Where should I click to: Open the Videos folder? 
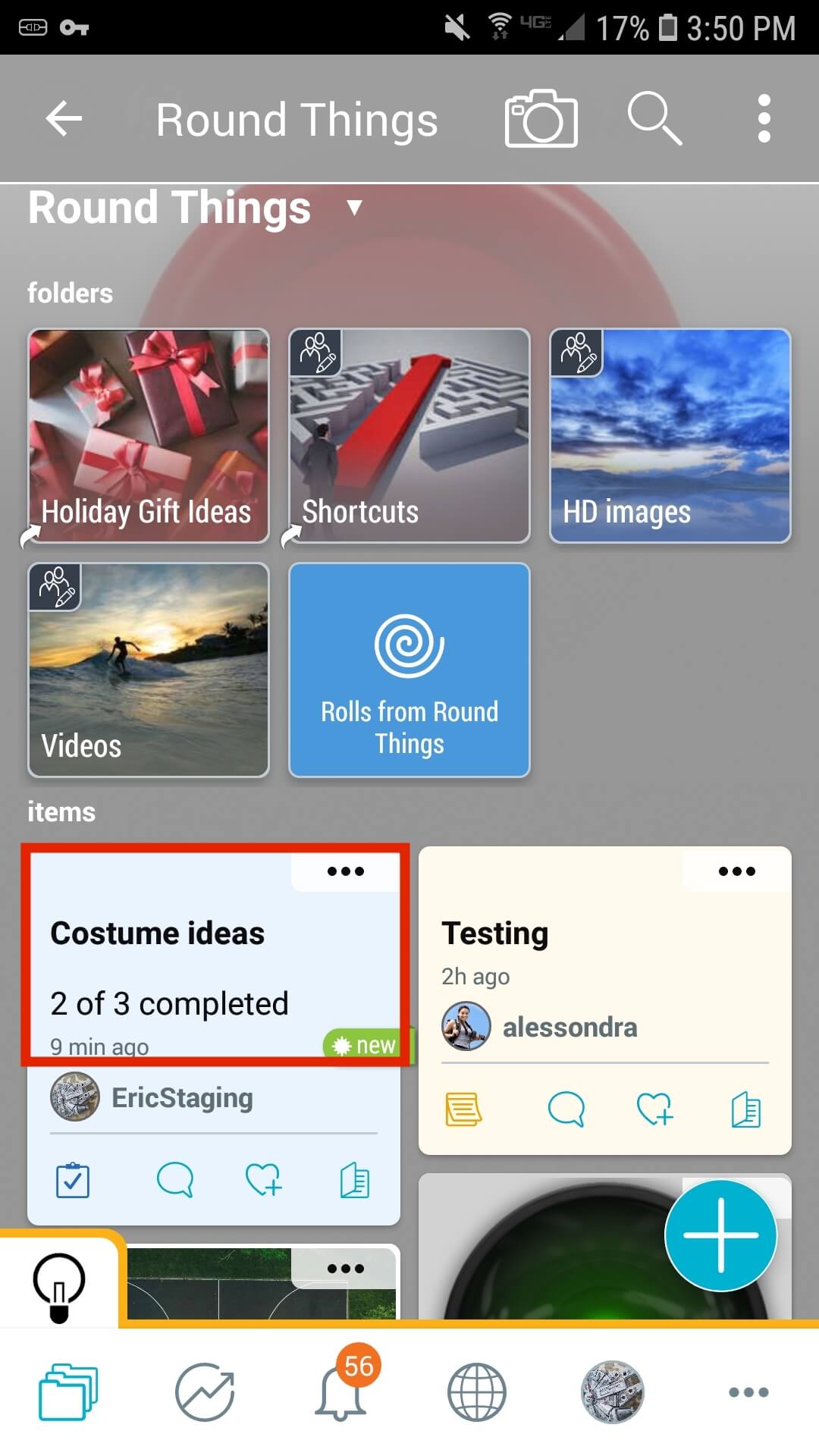coord(149,670)
